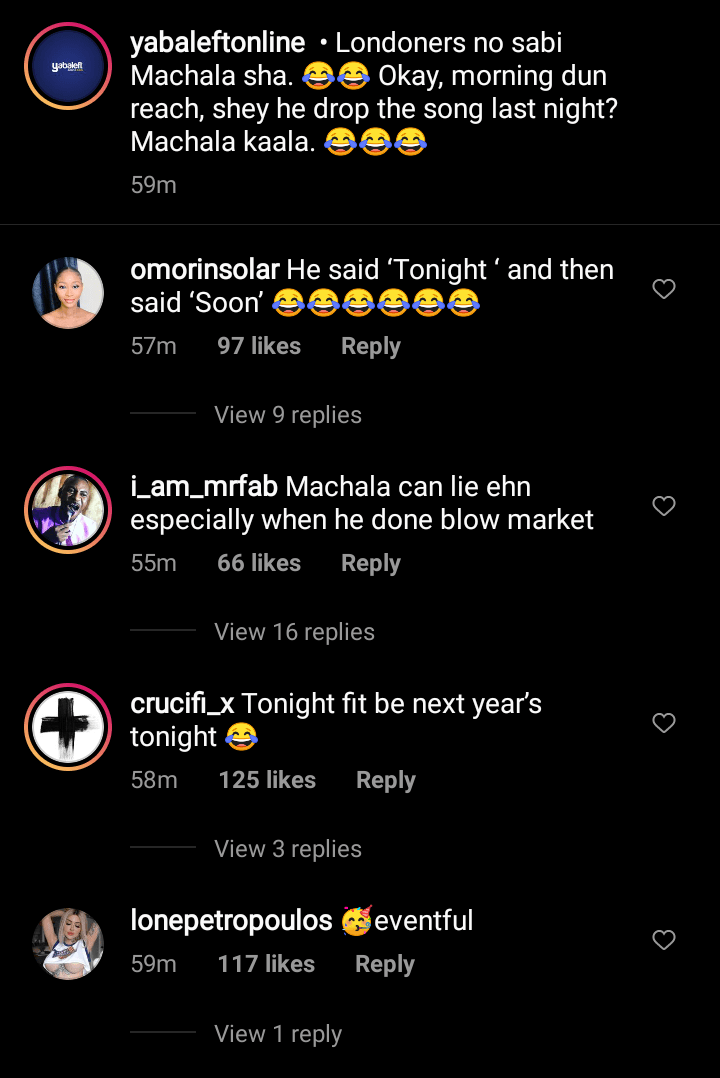720x1078 pixels.
Task: Click the heart on i_am_mrfab's comment
Action: pos(663,506)
